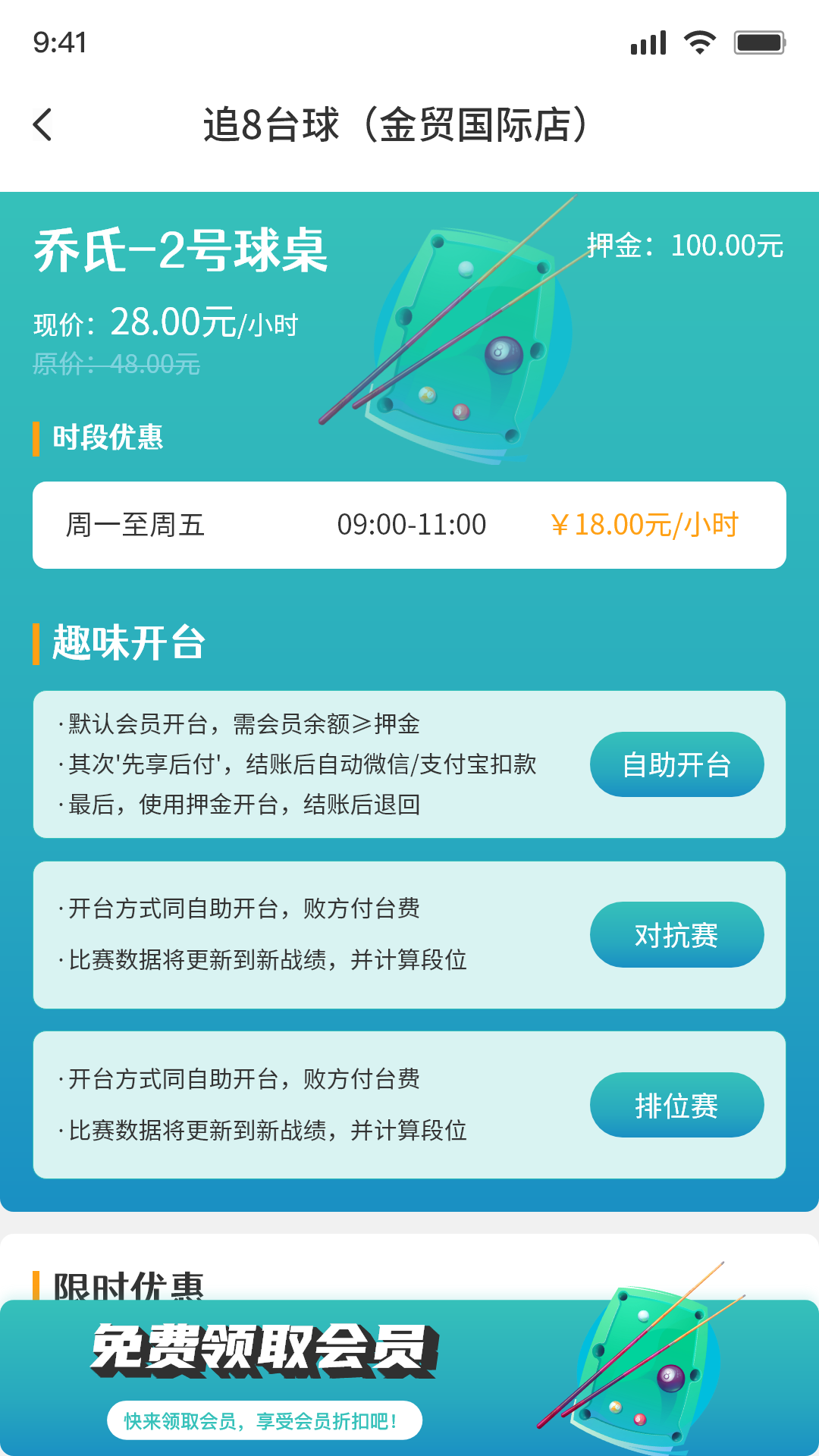This screenshot has width=819, height=1456.
Task: Tap the cellular signal bars icon
Action: point(648,43)
